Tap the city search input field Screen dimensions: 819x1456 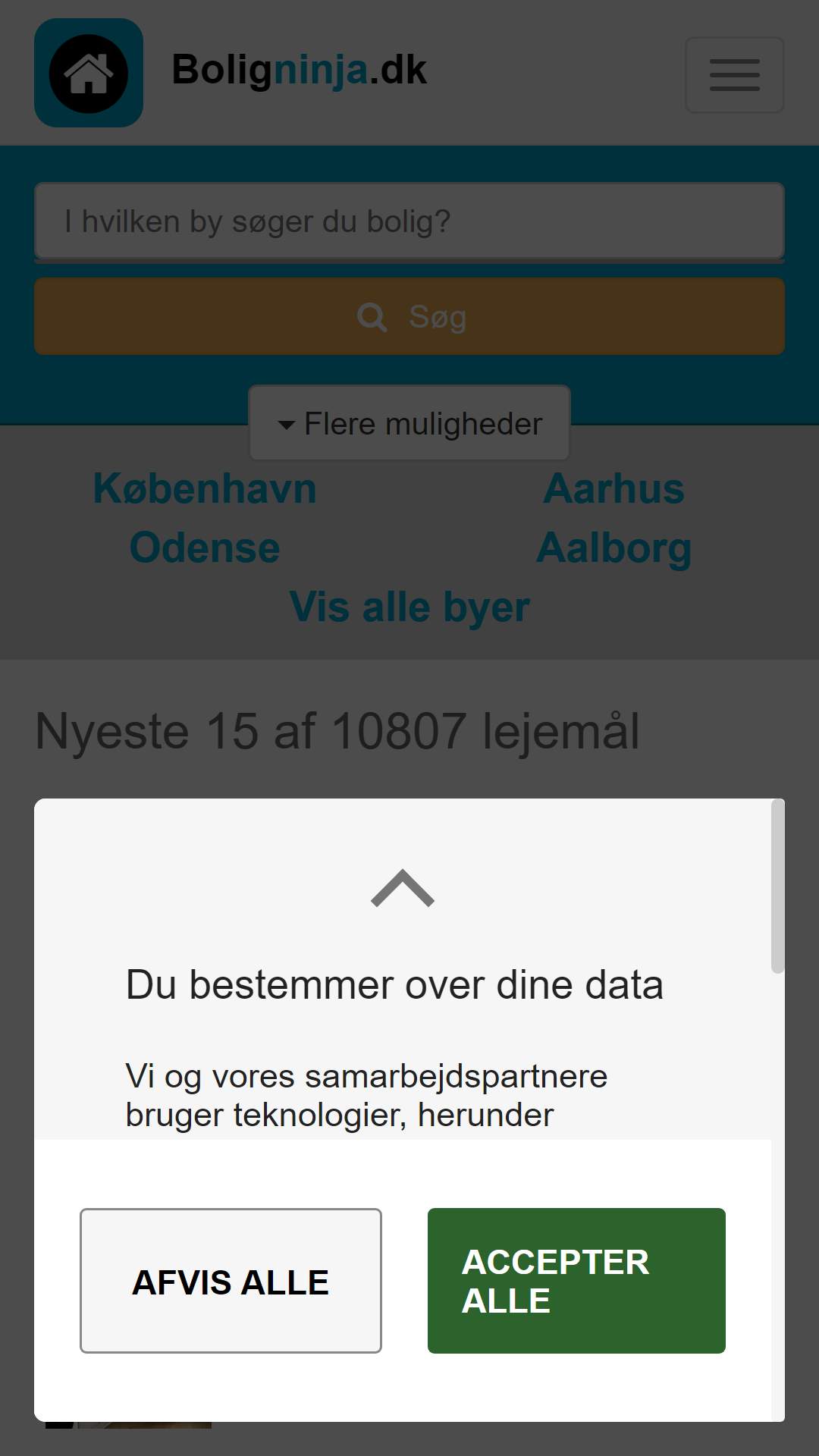[x=409, y=221]
